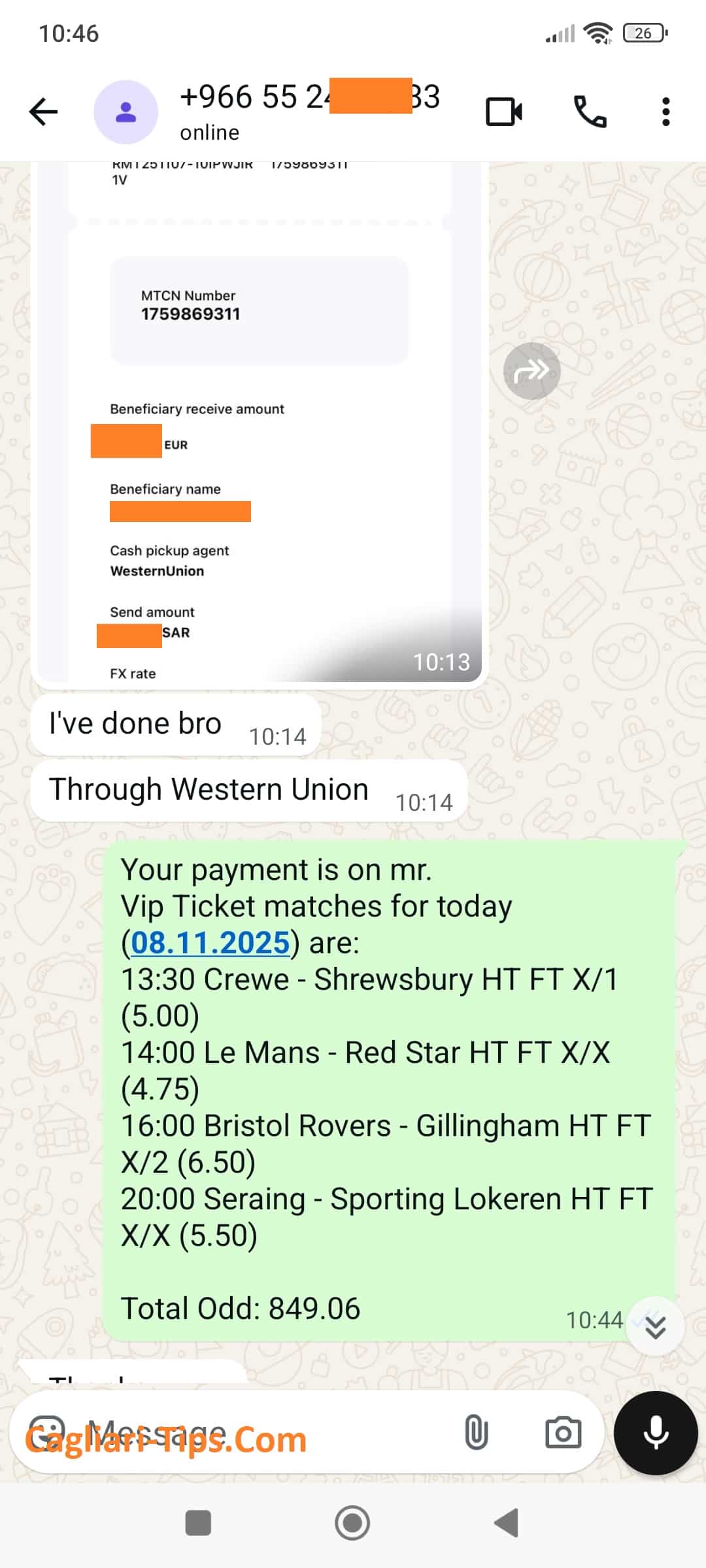Start a video call
The image size is (706, 1568).
pyautogui.click(x=504, y=112)
